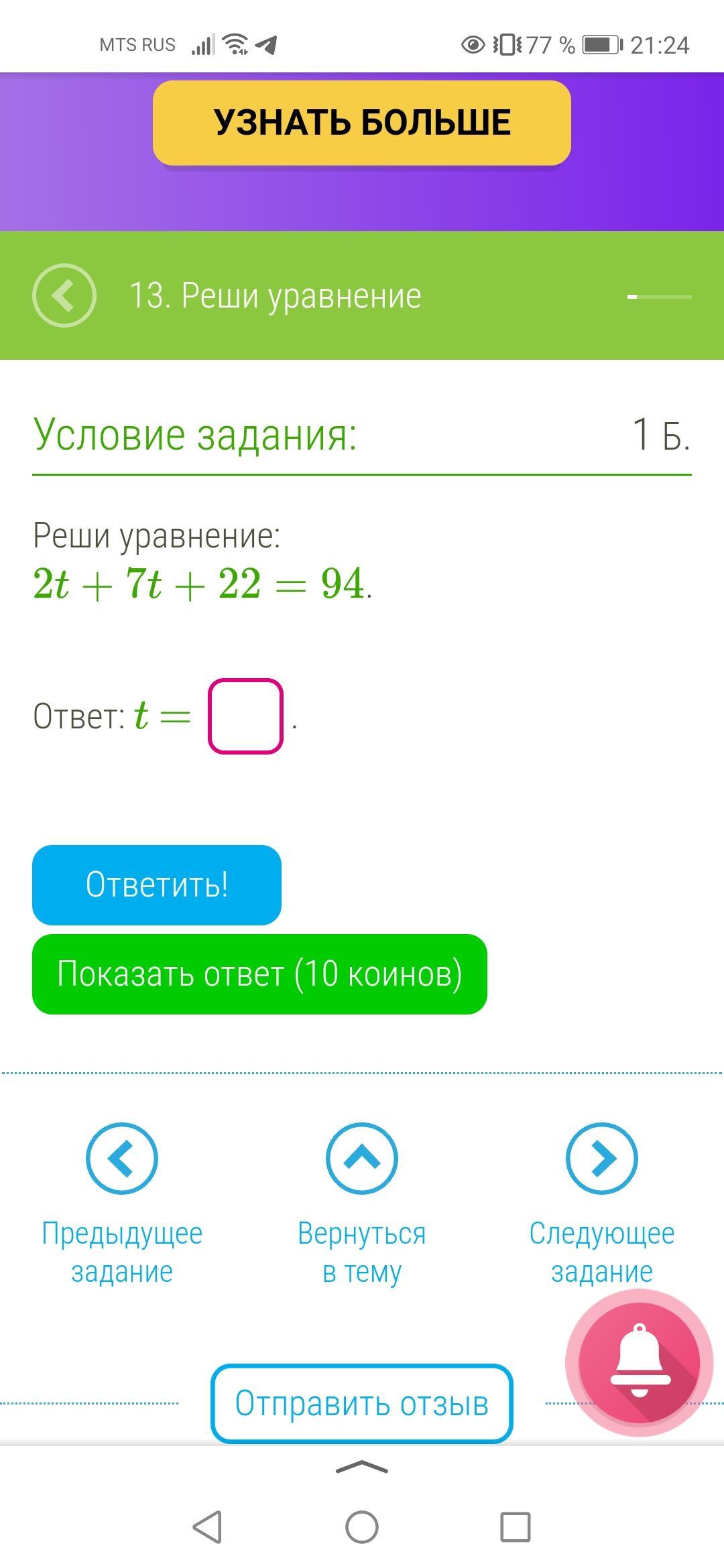
Task: Focus the answer field for t
Action: 245,716
